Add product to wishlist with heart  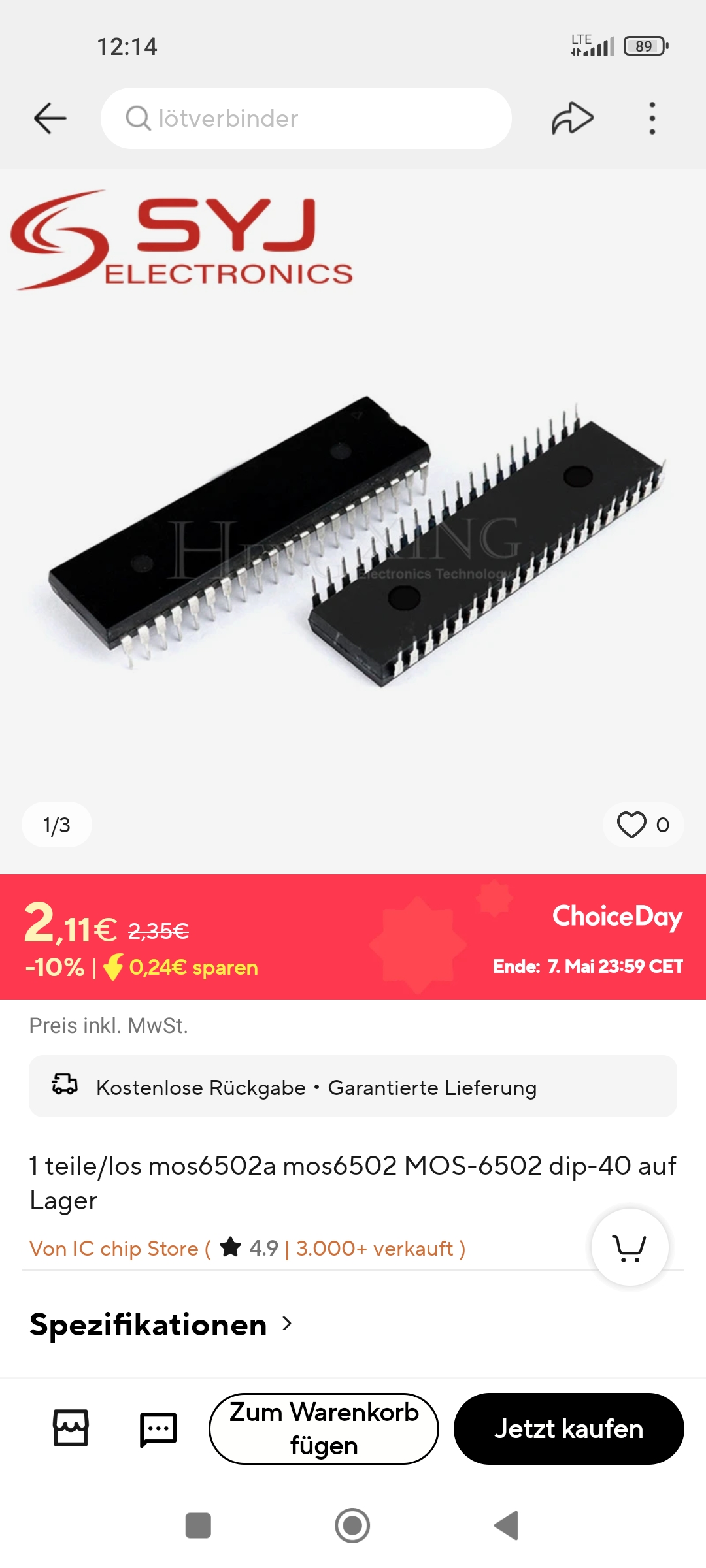click(x=631, y=825)
